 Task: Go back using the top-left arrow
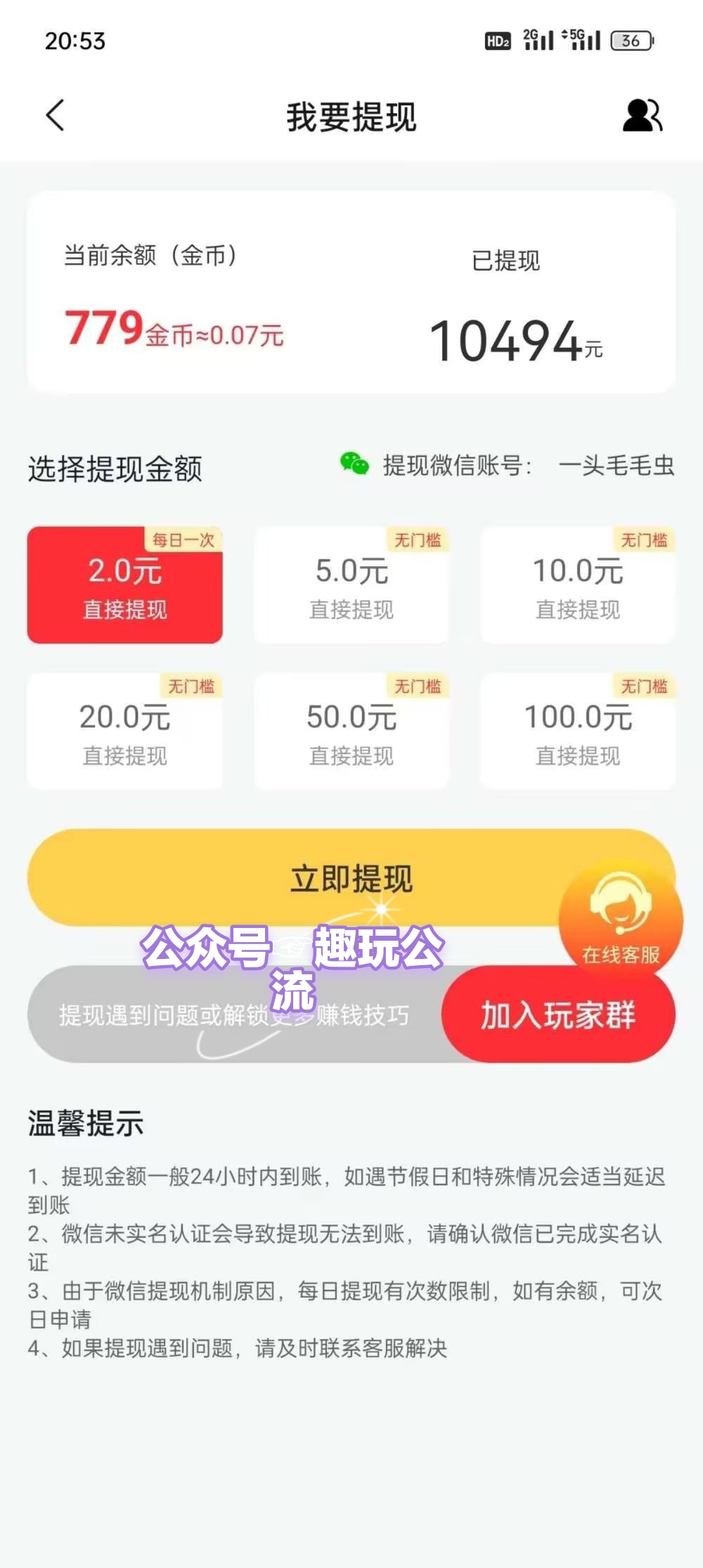tap(55, 115)
